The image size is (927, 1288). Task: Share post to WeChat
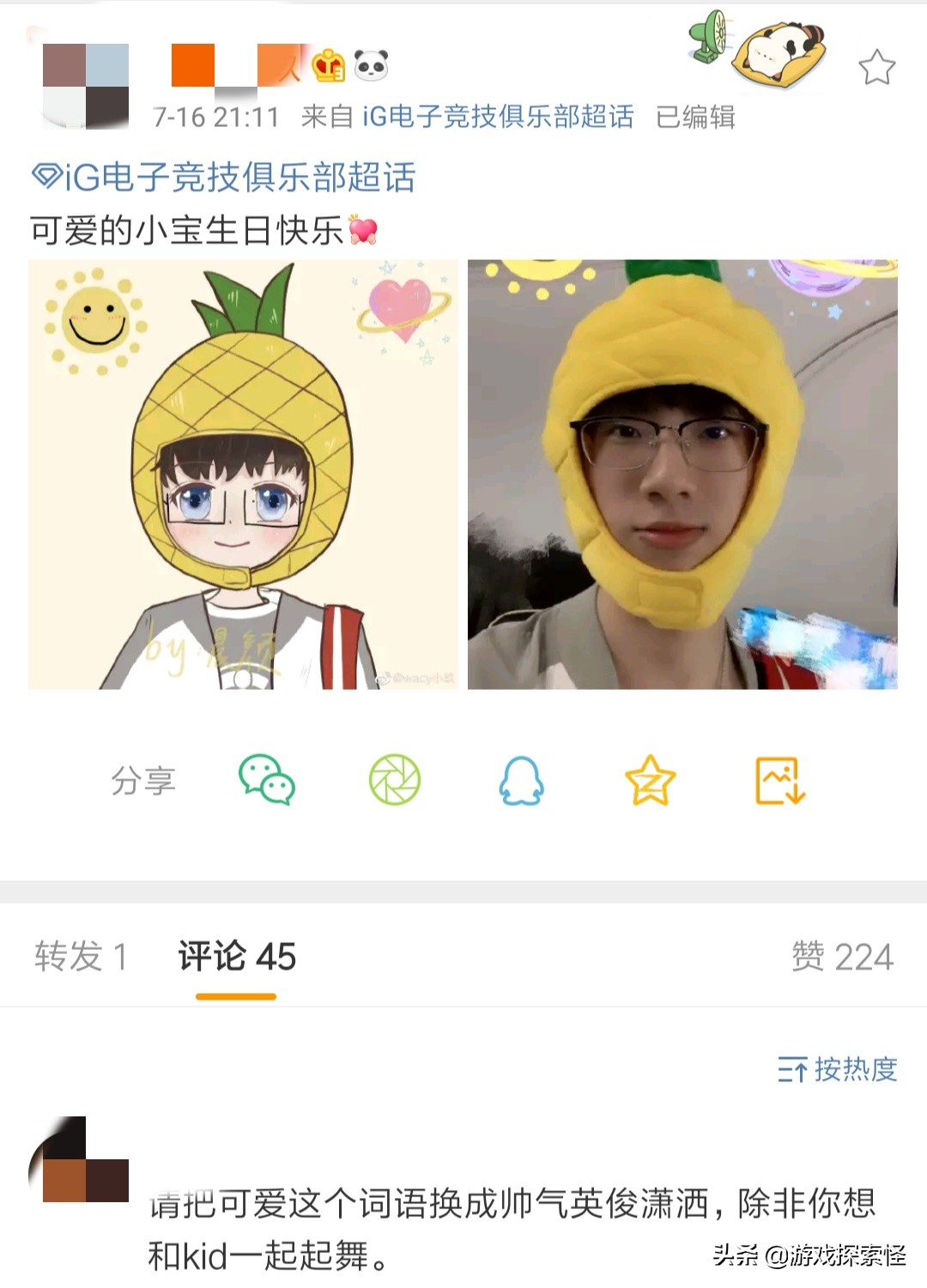266,780
